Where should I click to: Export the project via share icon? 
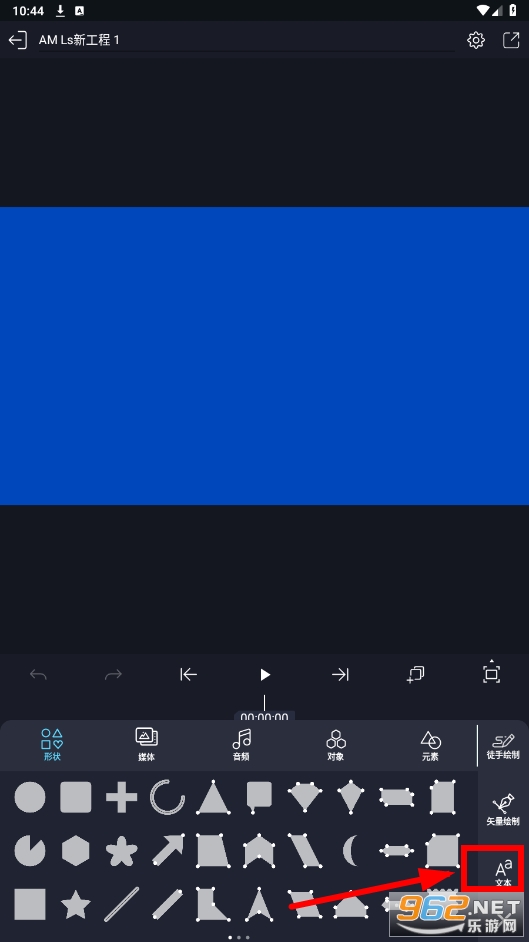click(510, 40)
